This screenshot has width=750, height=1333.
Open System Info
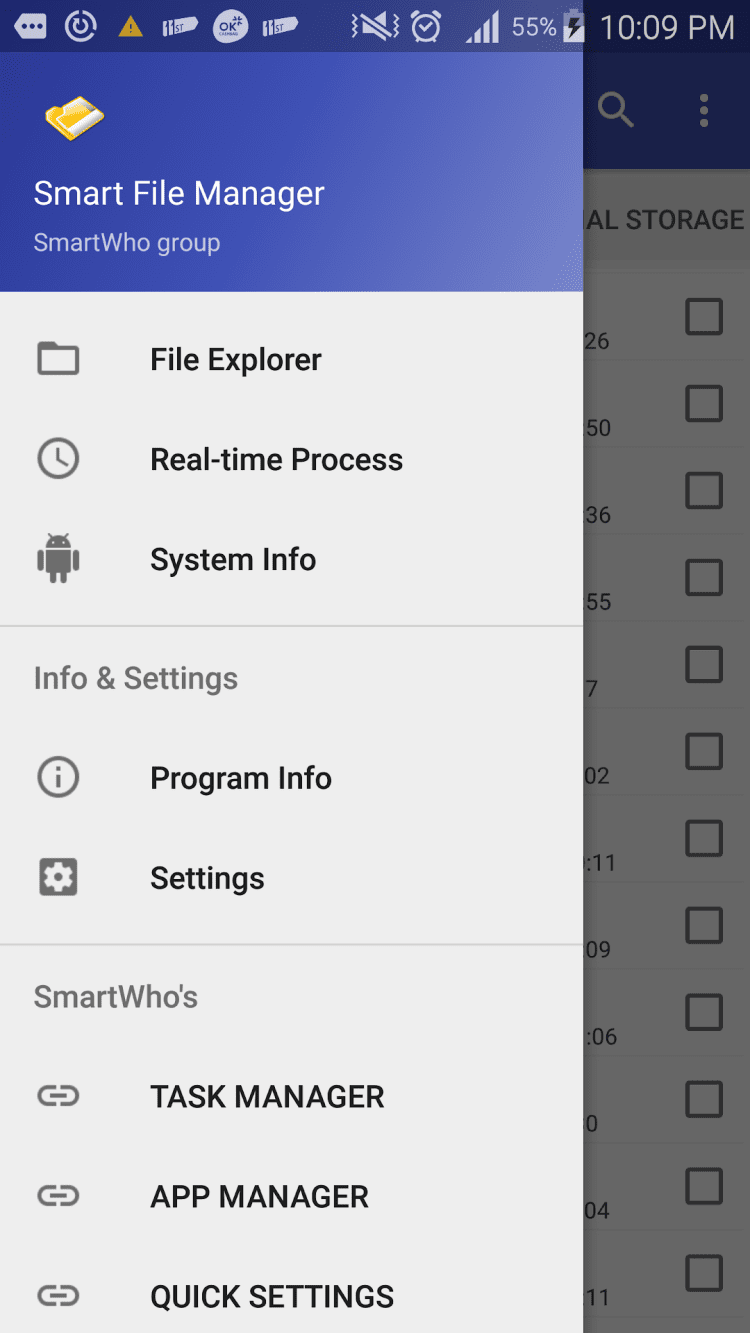[233, 560]
